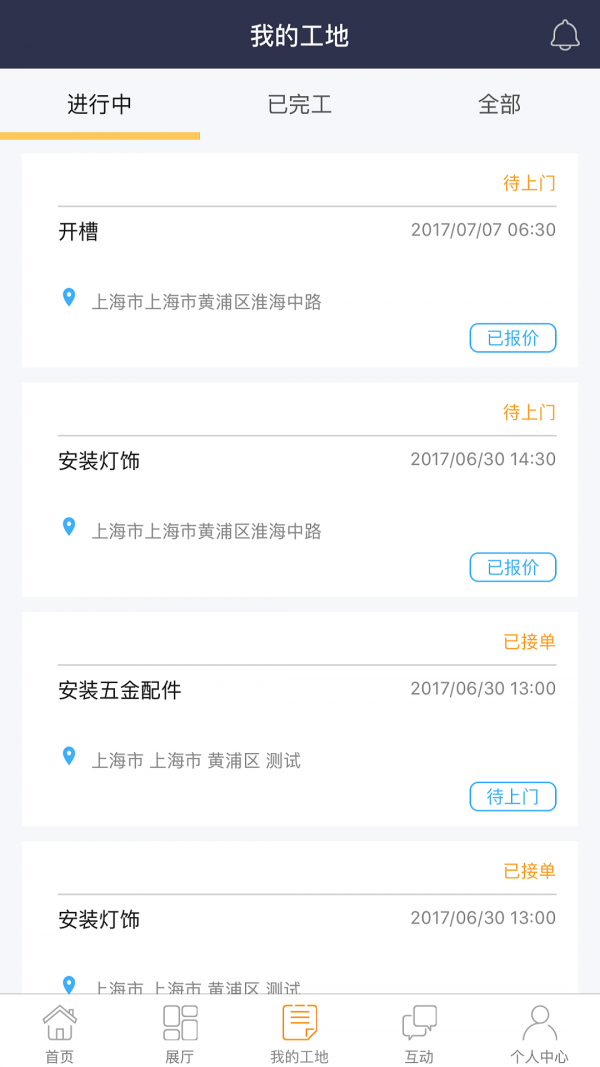
Task: Switch to the 互动 tab
Action: click(419, 1033)
